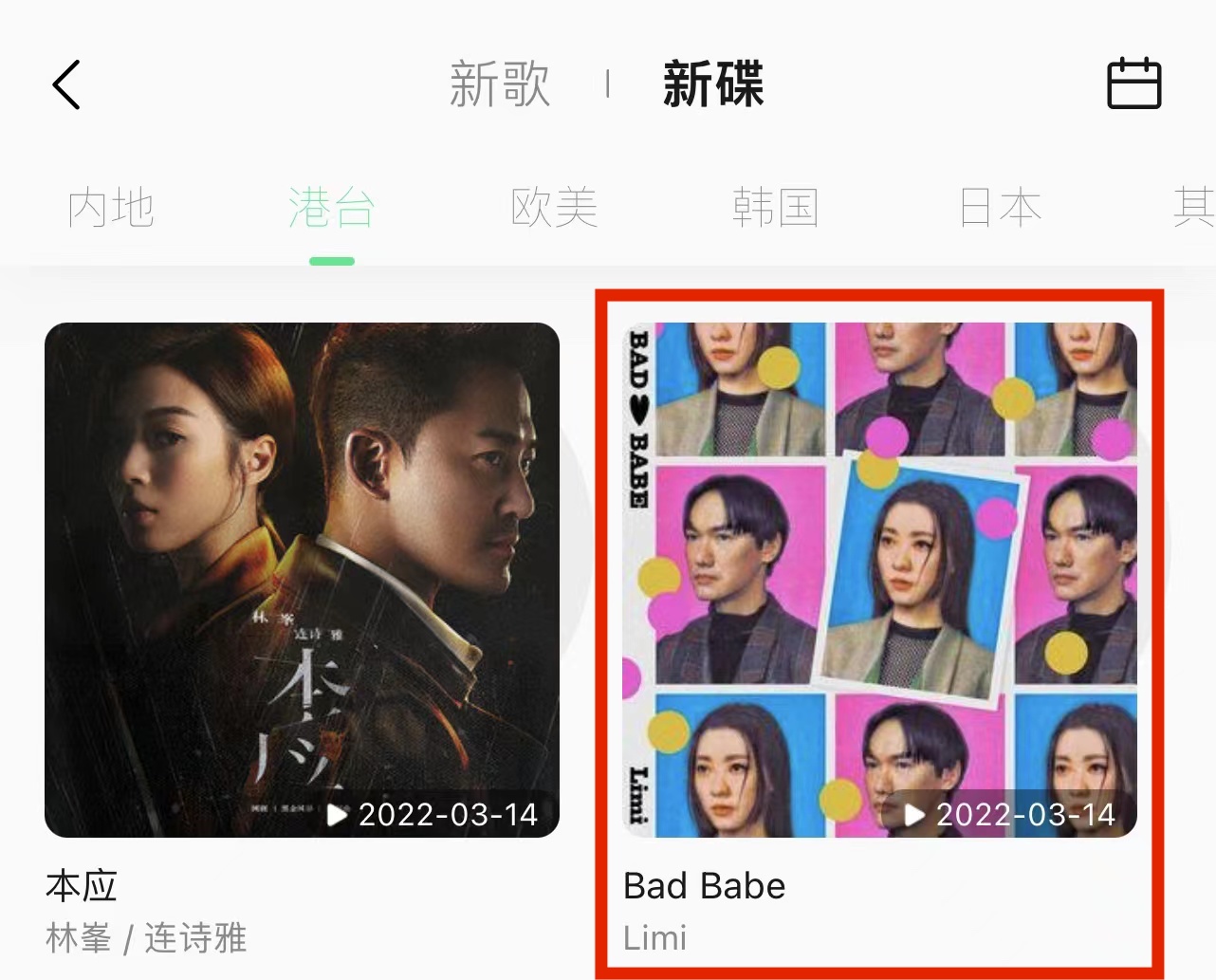Go back using the top-left arrow
The width and height of the screenshot is (1216, 980).
point(66,85)
